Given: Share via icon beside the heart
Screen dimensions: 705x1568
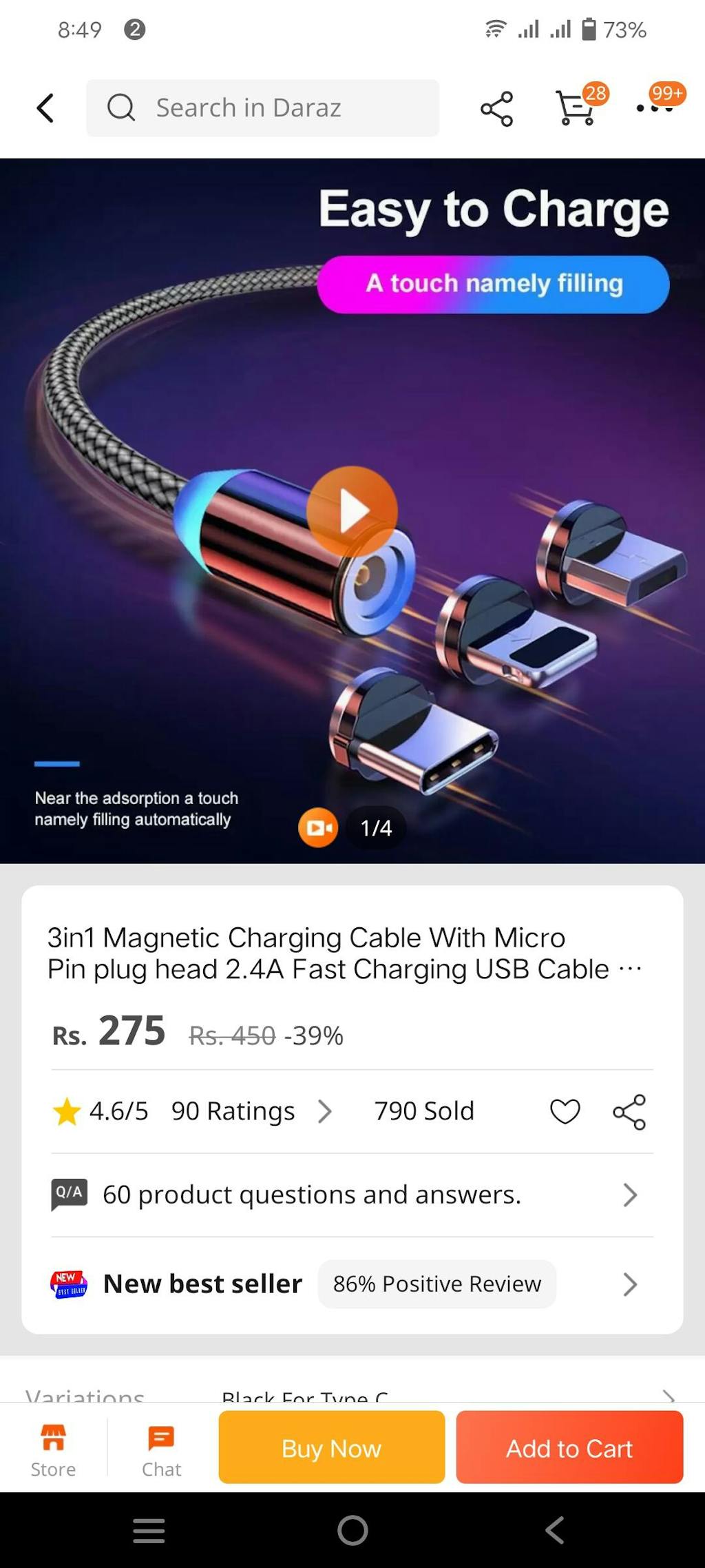Looking at the screenshot, I should click(629, 1111).
